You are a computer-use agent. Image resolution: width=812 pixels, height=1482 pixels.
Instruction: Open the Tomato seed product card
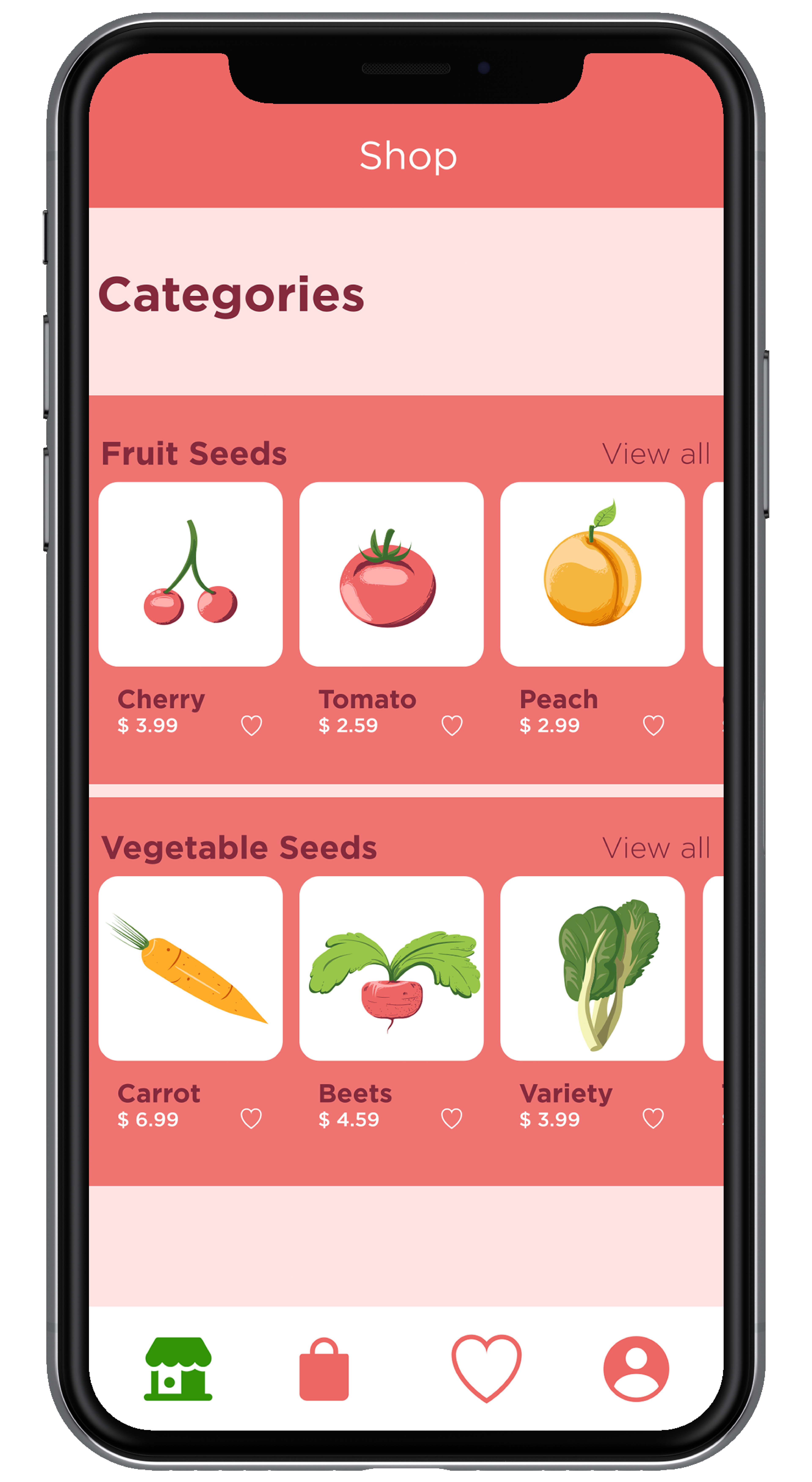pyautogui.click(x=391, y=574)
